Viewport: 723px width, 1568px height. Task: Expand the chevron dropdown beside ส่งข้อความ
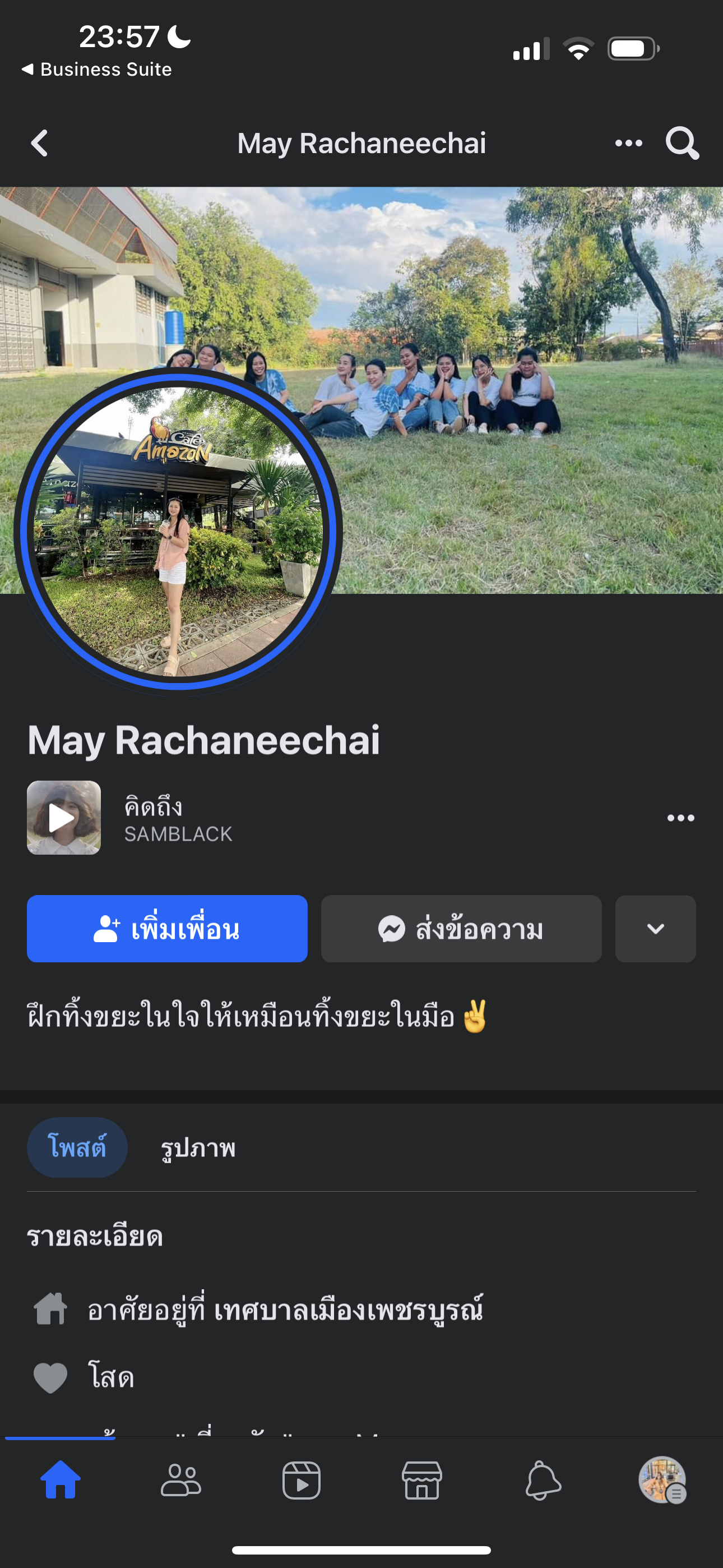click(x=655, y=928)
